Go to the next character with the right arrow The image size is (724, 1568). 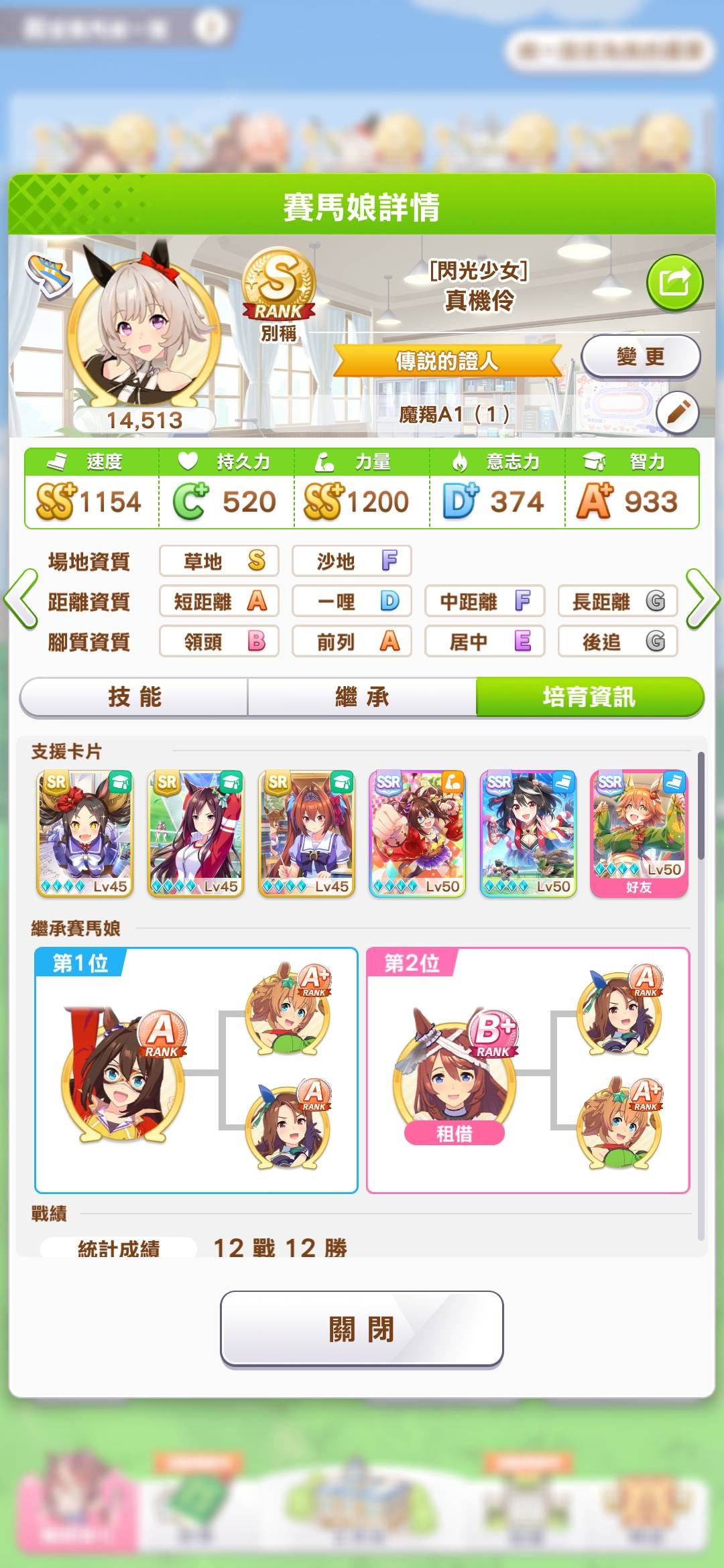pyautogui.click(x=701, y=599)
